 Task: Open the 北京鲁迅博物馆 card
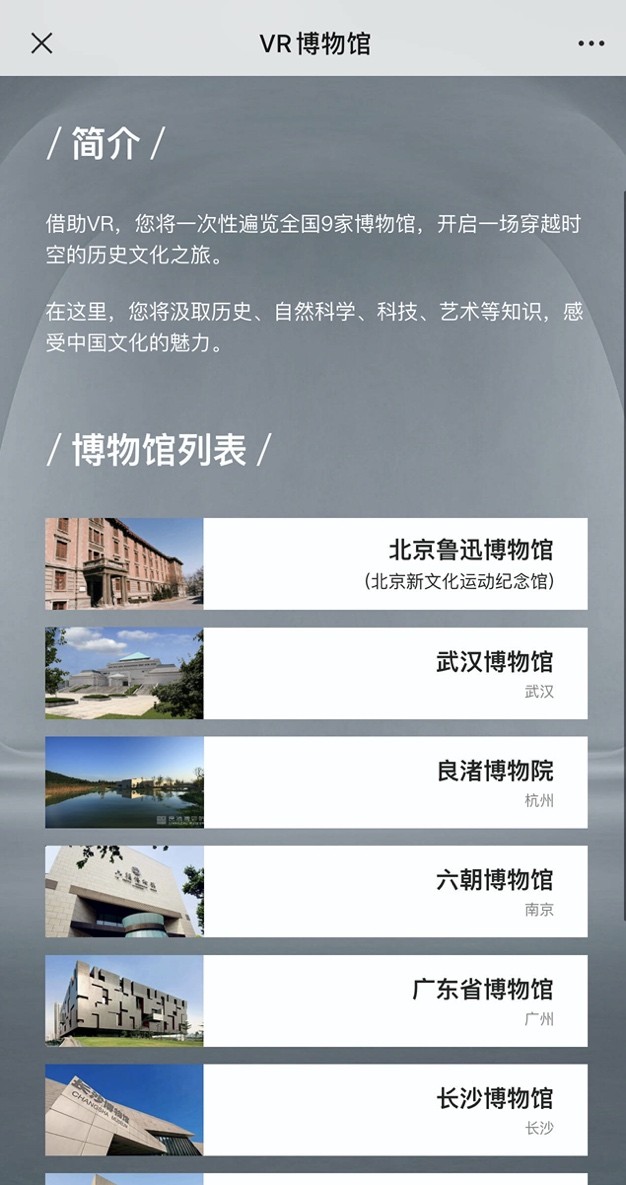(316, 563)
